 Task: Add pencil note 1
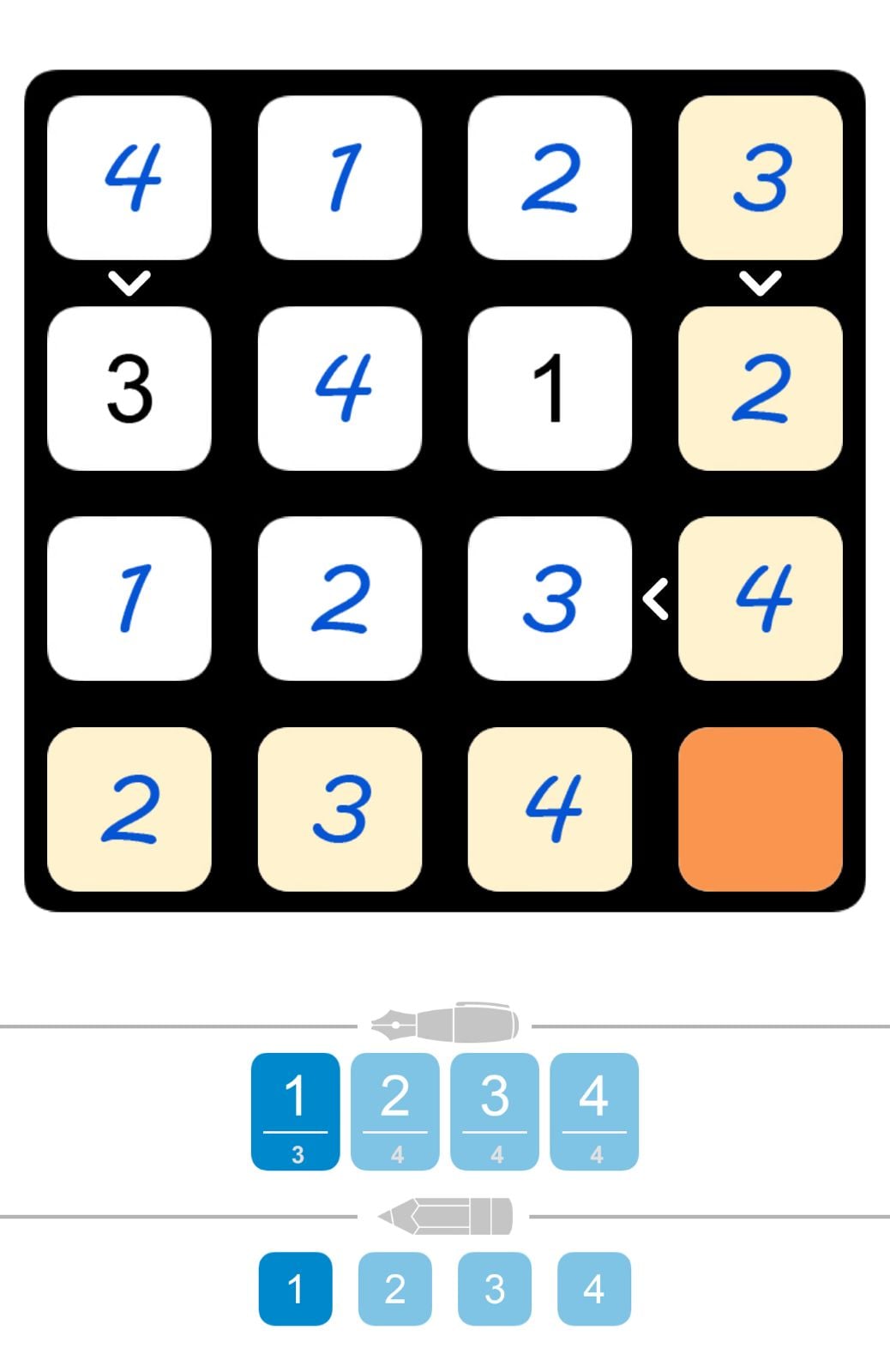tap(295, 1288)
